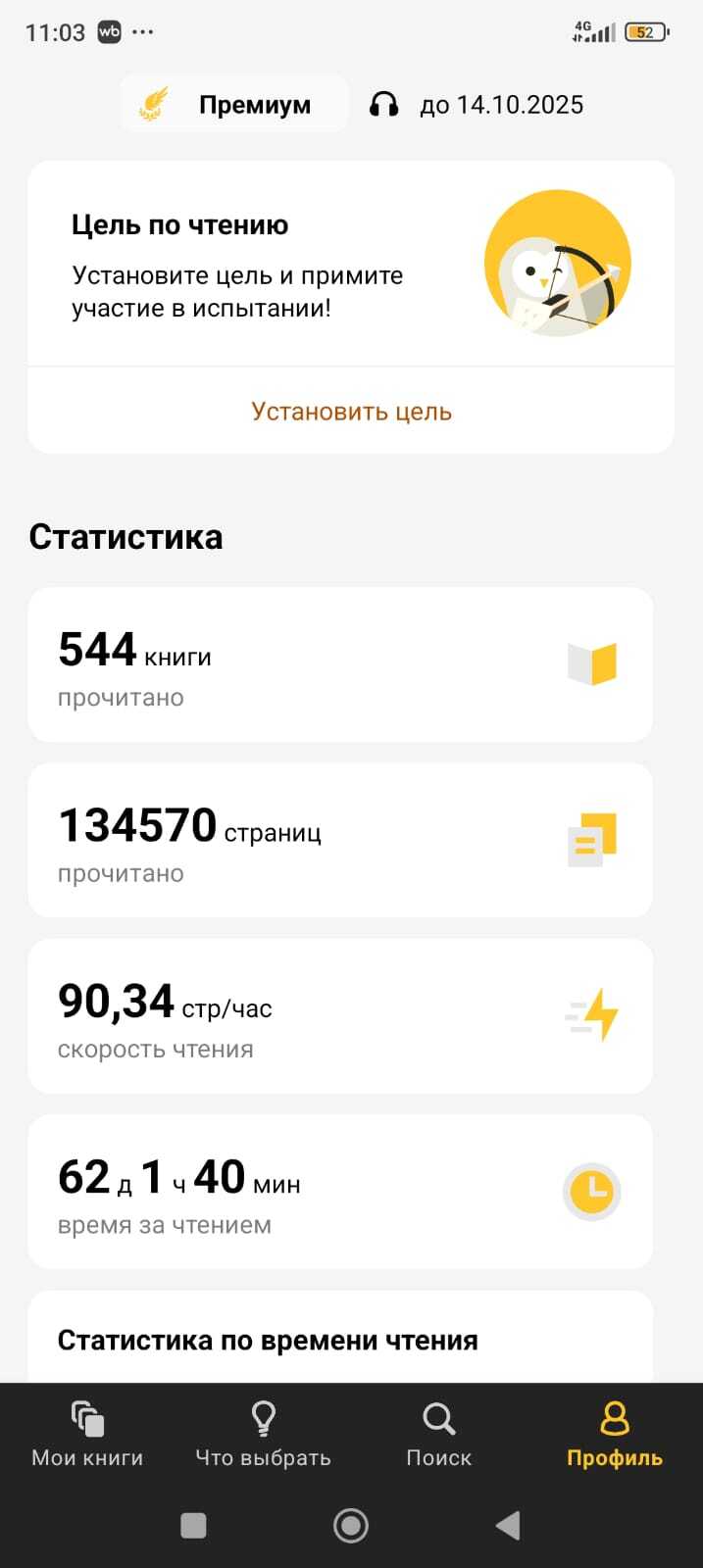Switch to the Что выбрать tab

pos(263,1435)
